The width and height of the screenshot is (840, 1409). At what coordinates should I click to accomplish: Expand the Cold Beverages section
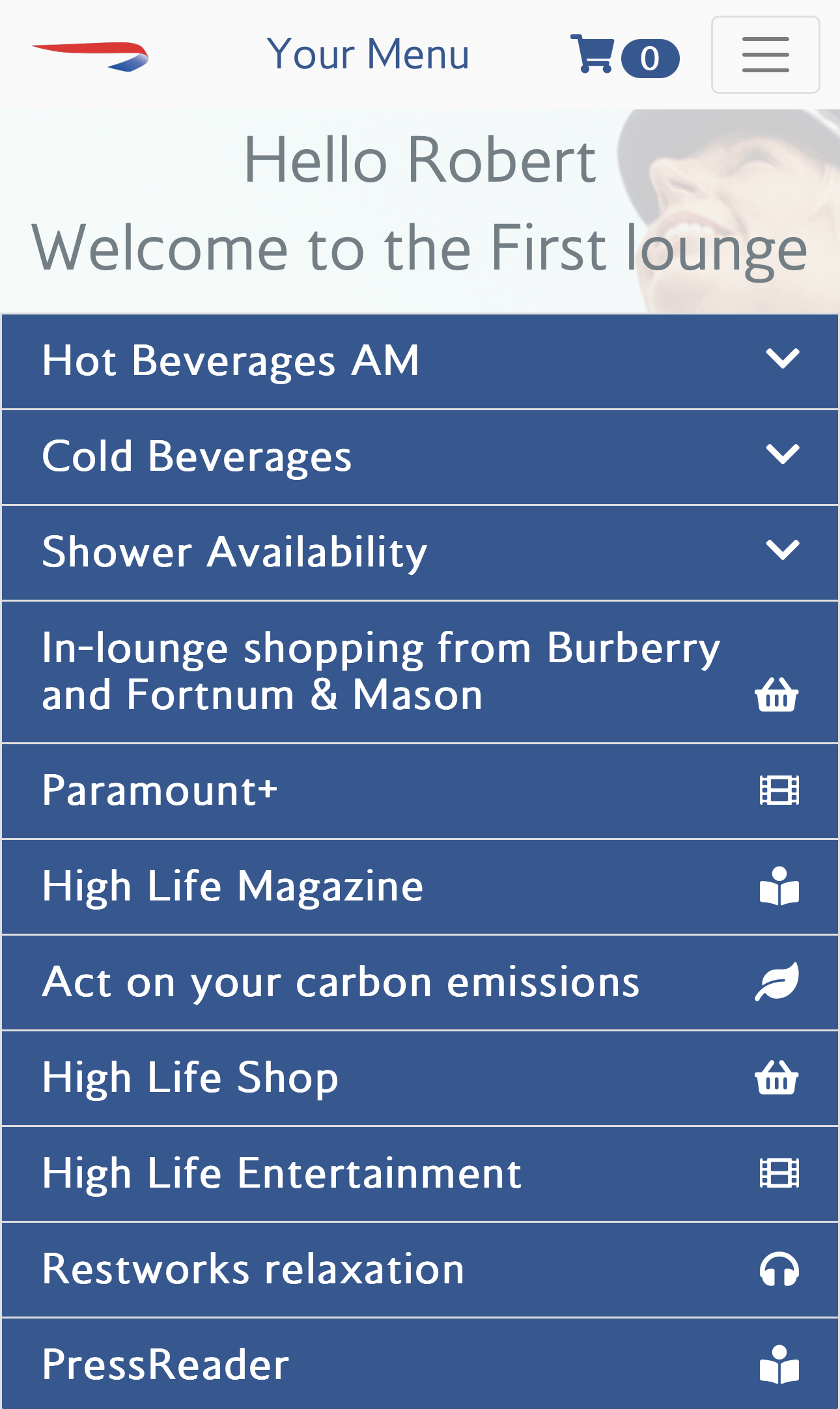pyautogui.click(x=419, y=457)
